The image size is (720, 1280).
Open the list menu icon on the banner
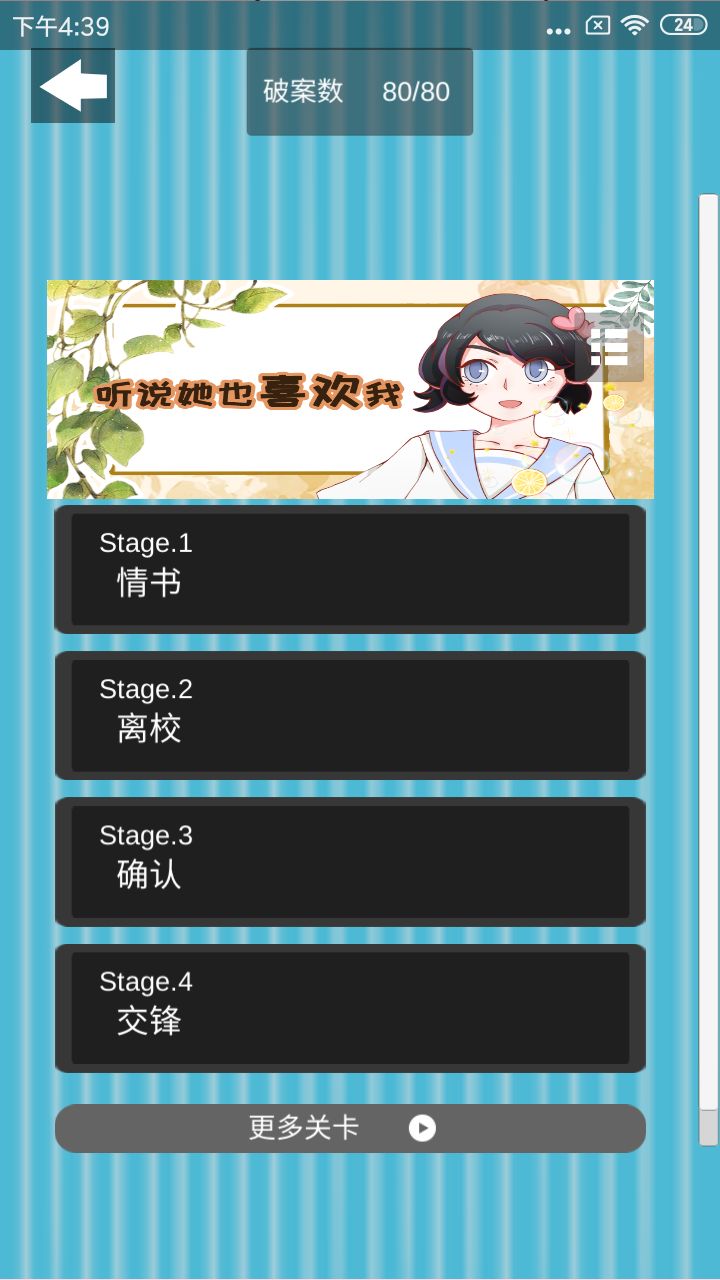point(609,348)
